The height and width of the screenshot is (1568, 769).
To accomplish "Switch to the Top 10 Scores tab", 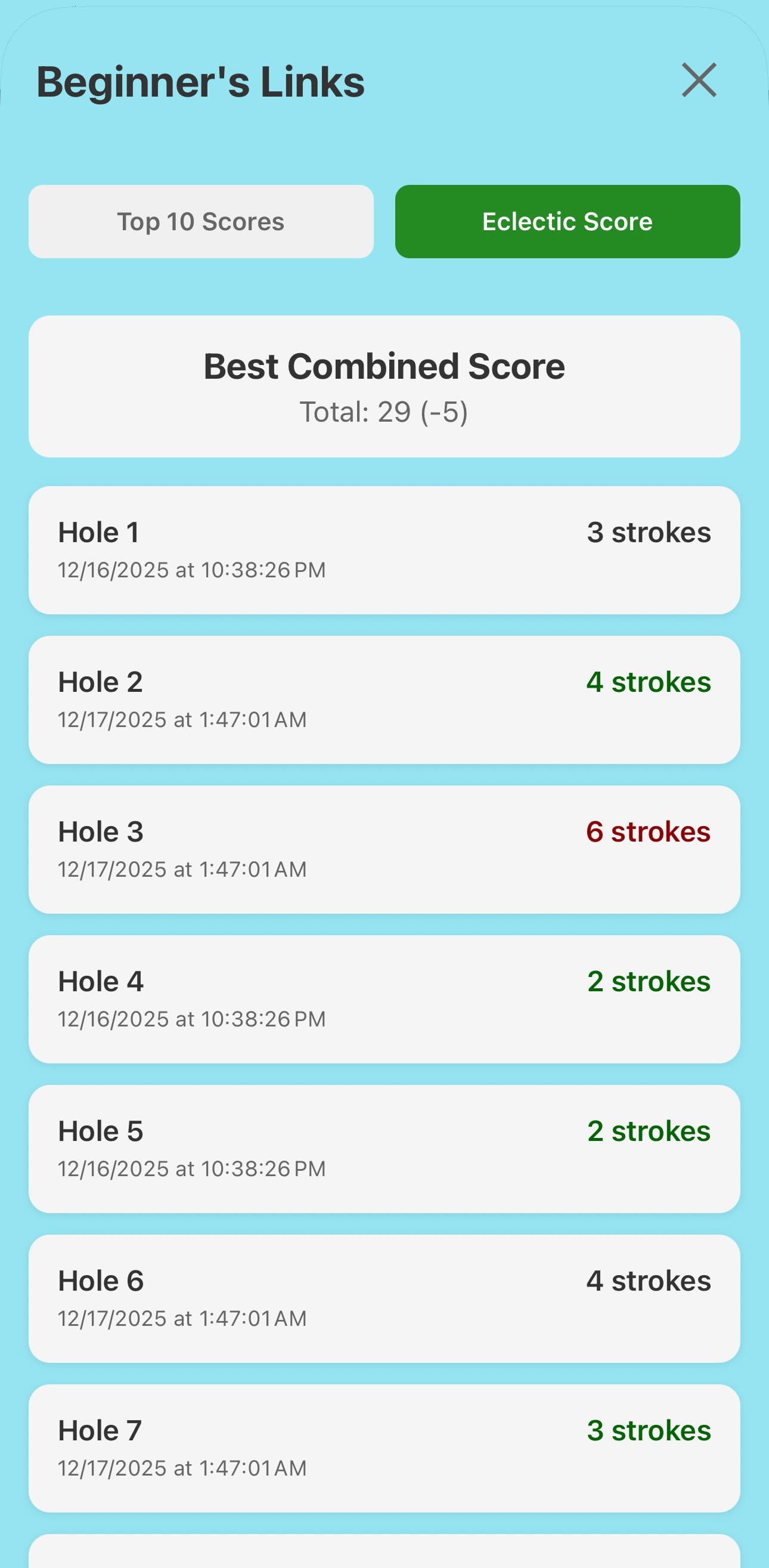I will coord(201,221).
